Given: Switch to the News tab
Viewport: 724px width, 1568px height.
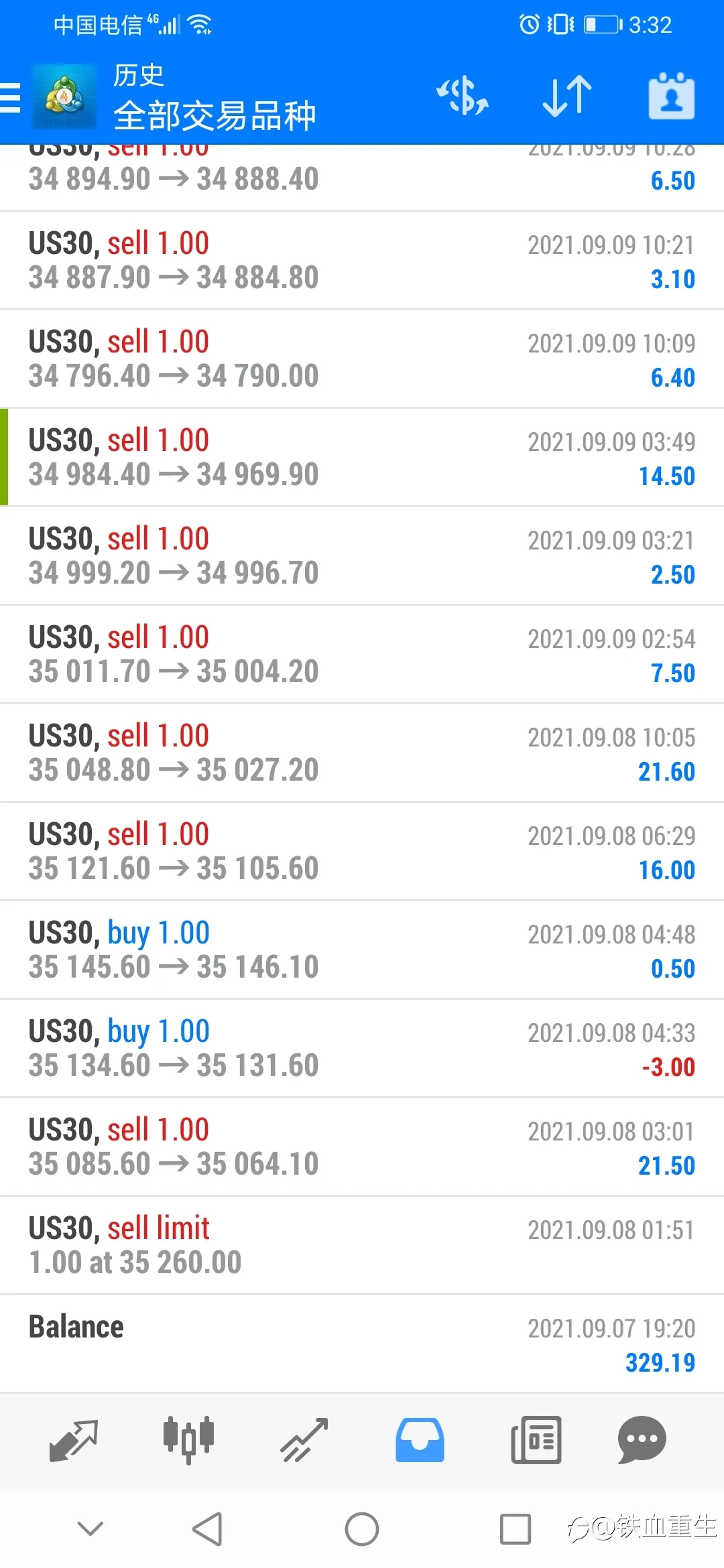Looking at the screenshot, I should click(536, 1440).
